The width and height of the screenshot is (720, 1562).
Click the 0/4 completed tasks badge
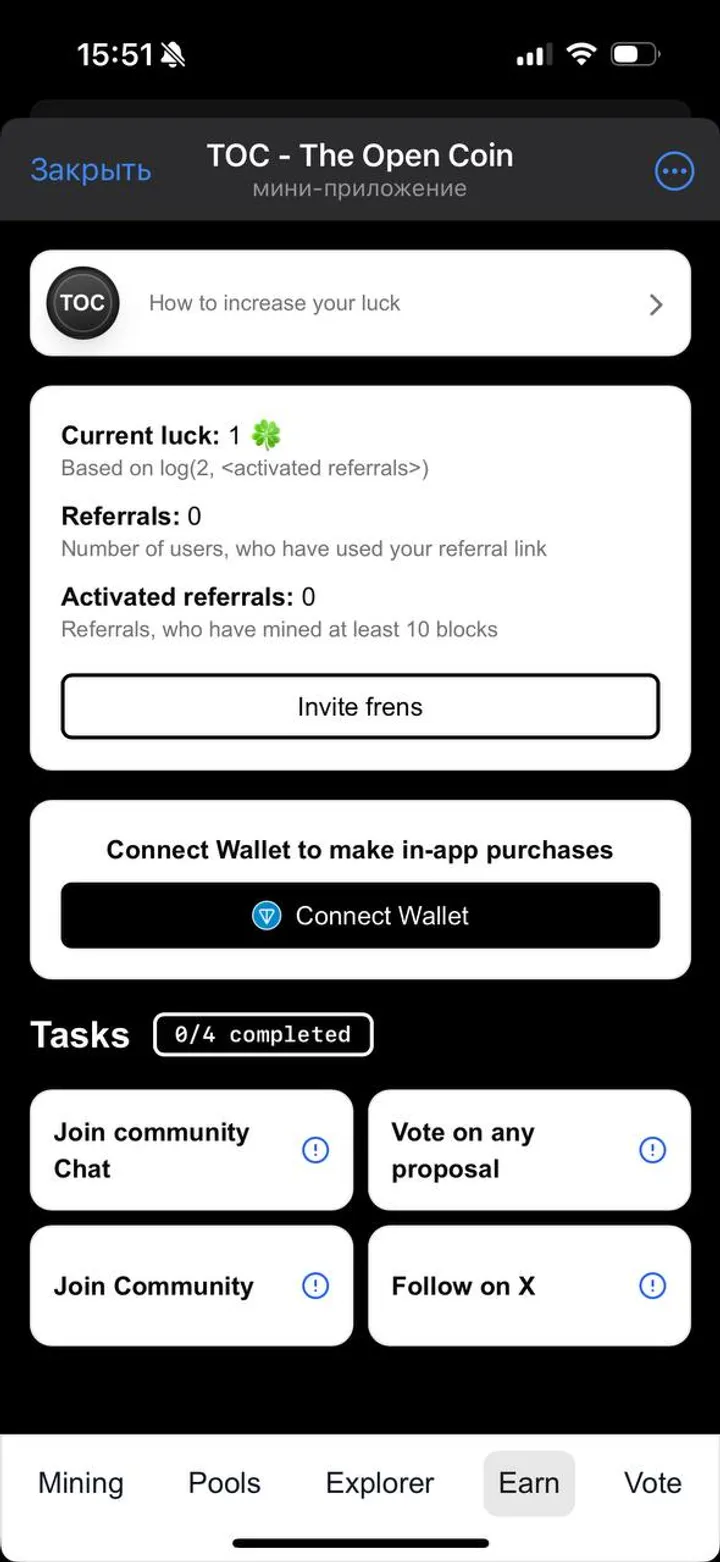tap(263, 1034)
